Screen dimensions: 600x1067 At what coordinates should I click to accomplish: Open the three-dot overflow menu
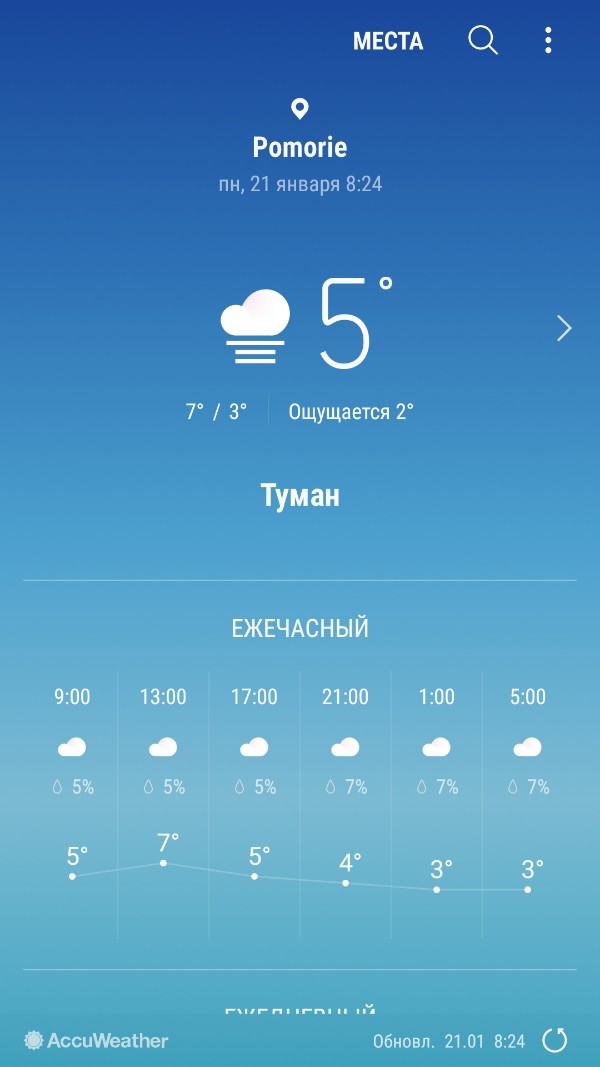click(x=548, y=40)
